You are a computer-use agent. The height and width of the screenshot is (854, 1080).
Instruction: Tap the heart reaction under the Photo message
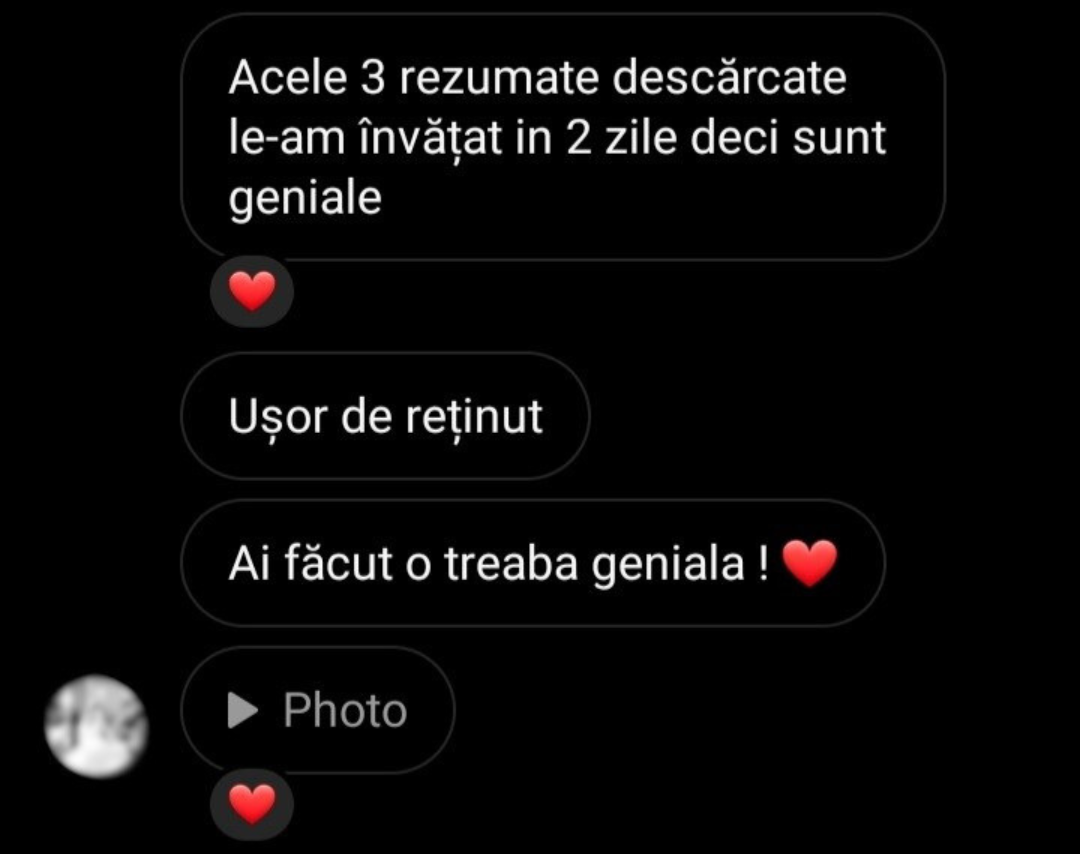coord(252,804)
